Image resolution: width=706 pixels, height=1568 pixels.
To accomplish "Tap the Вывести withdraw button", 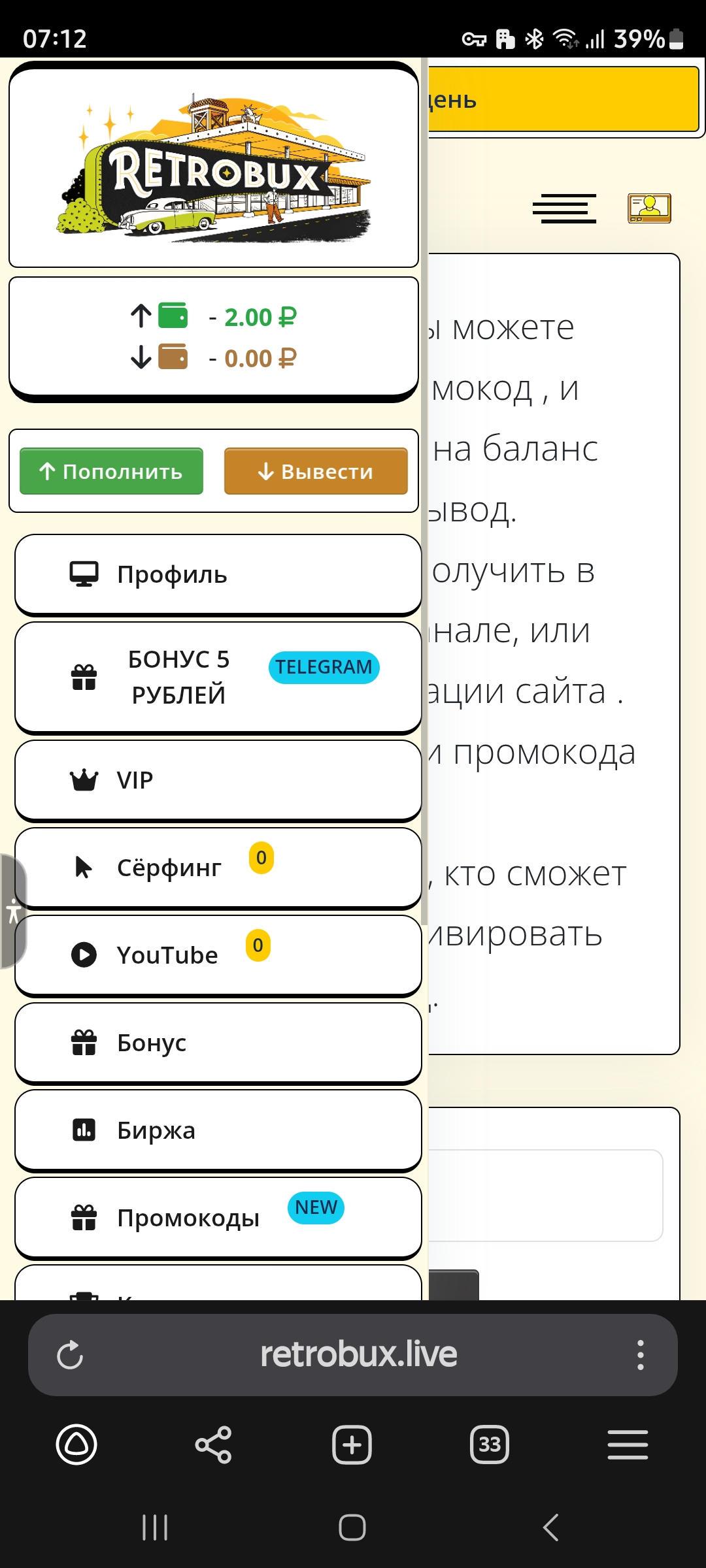I will tap(316, 471).
